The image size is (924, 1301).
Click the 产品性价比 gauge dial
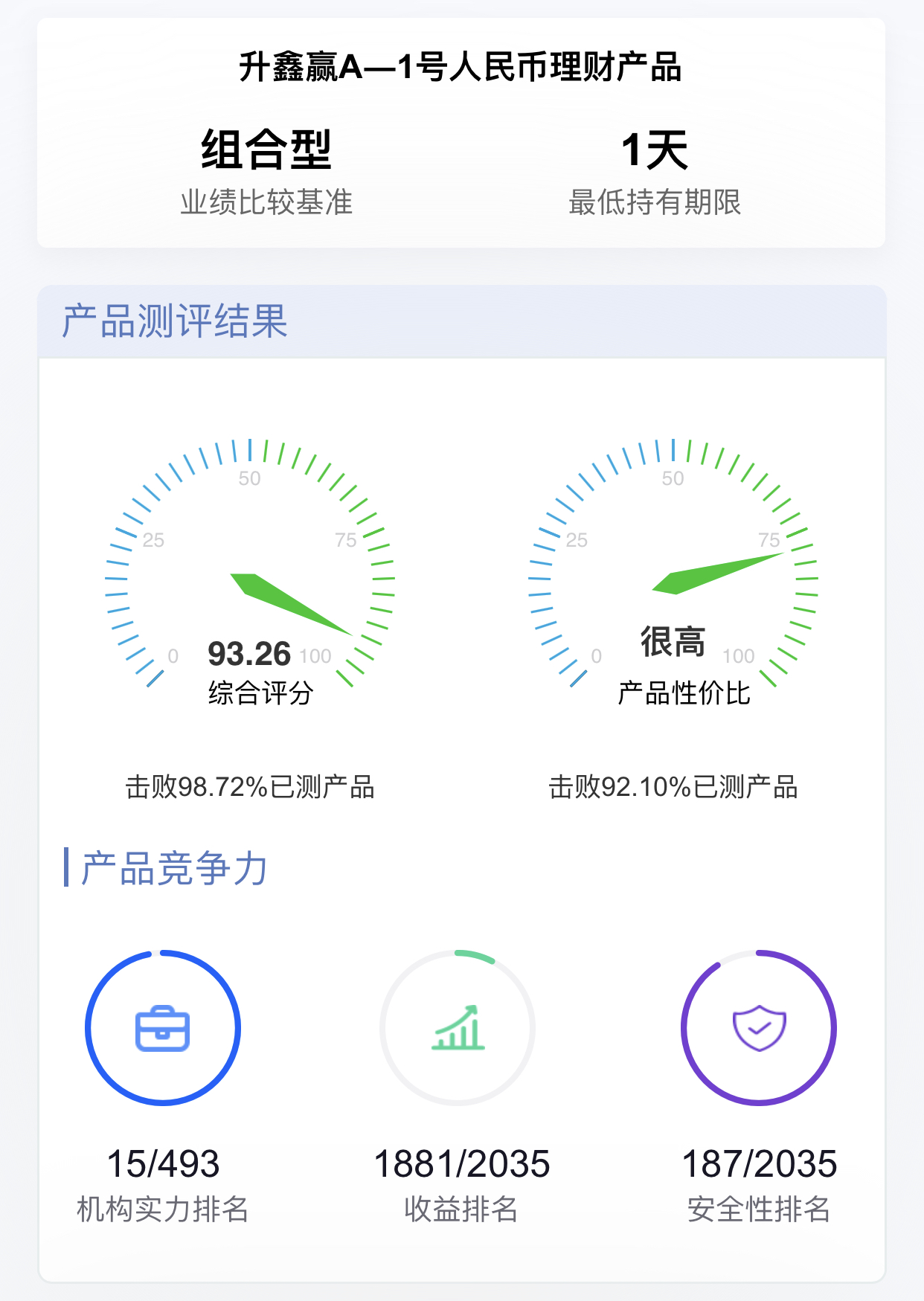(x=670, y=580)
